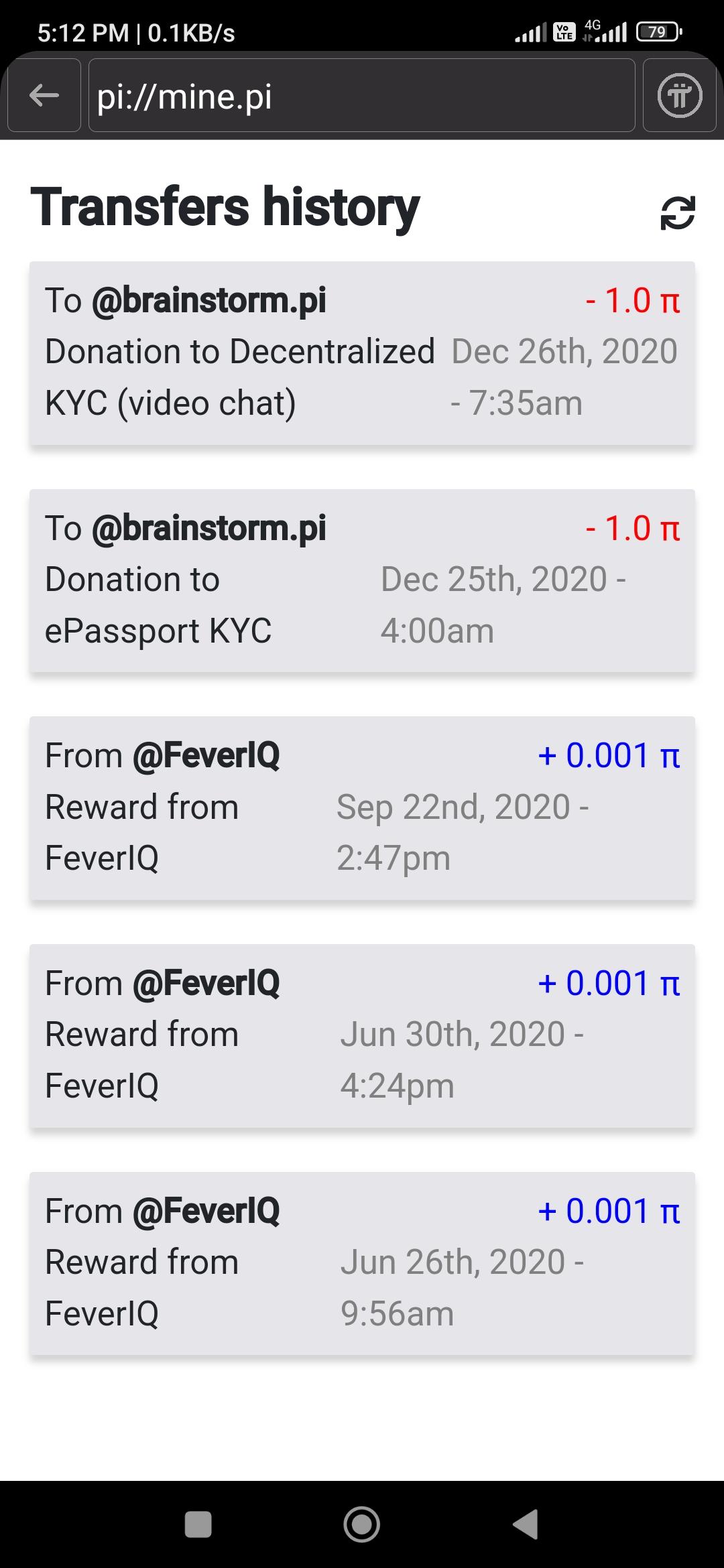
Task: Open the FeverIQ reward from Jun 30th
Action: pos(362,1036)
